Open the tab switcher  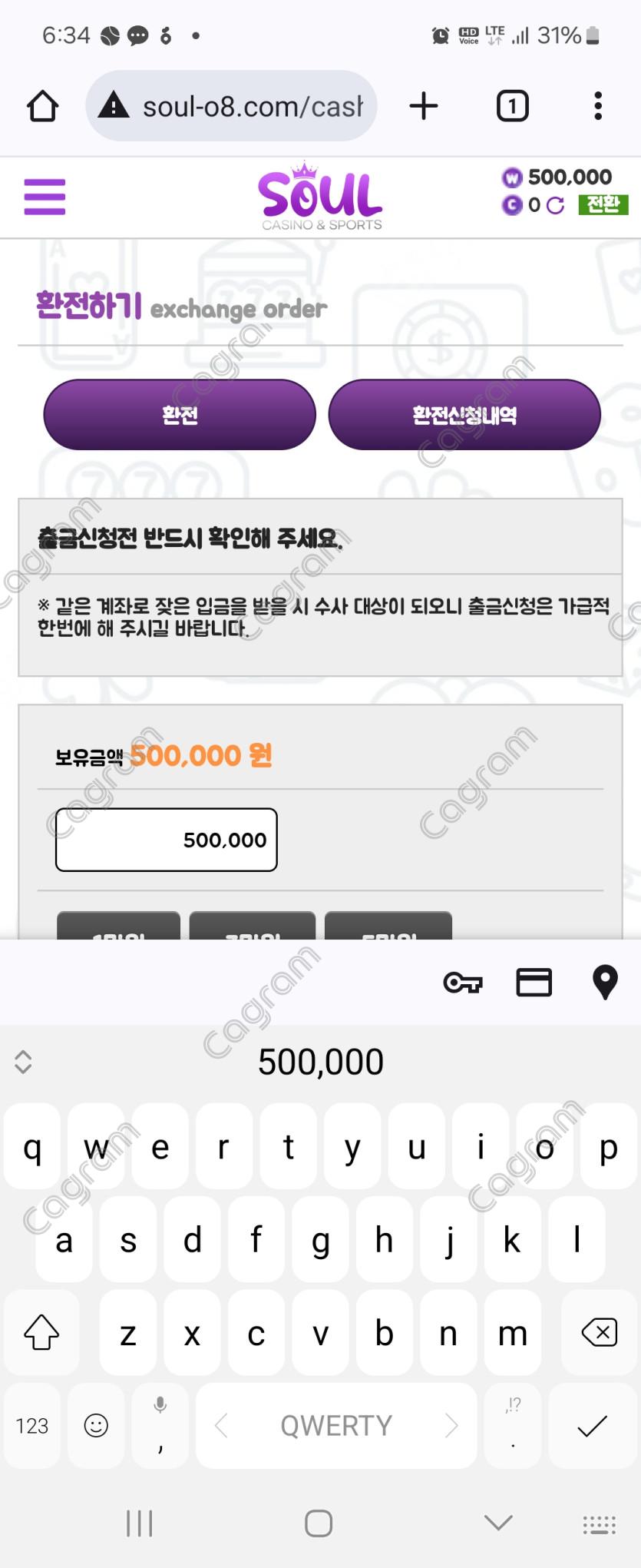pos(513,106)
